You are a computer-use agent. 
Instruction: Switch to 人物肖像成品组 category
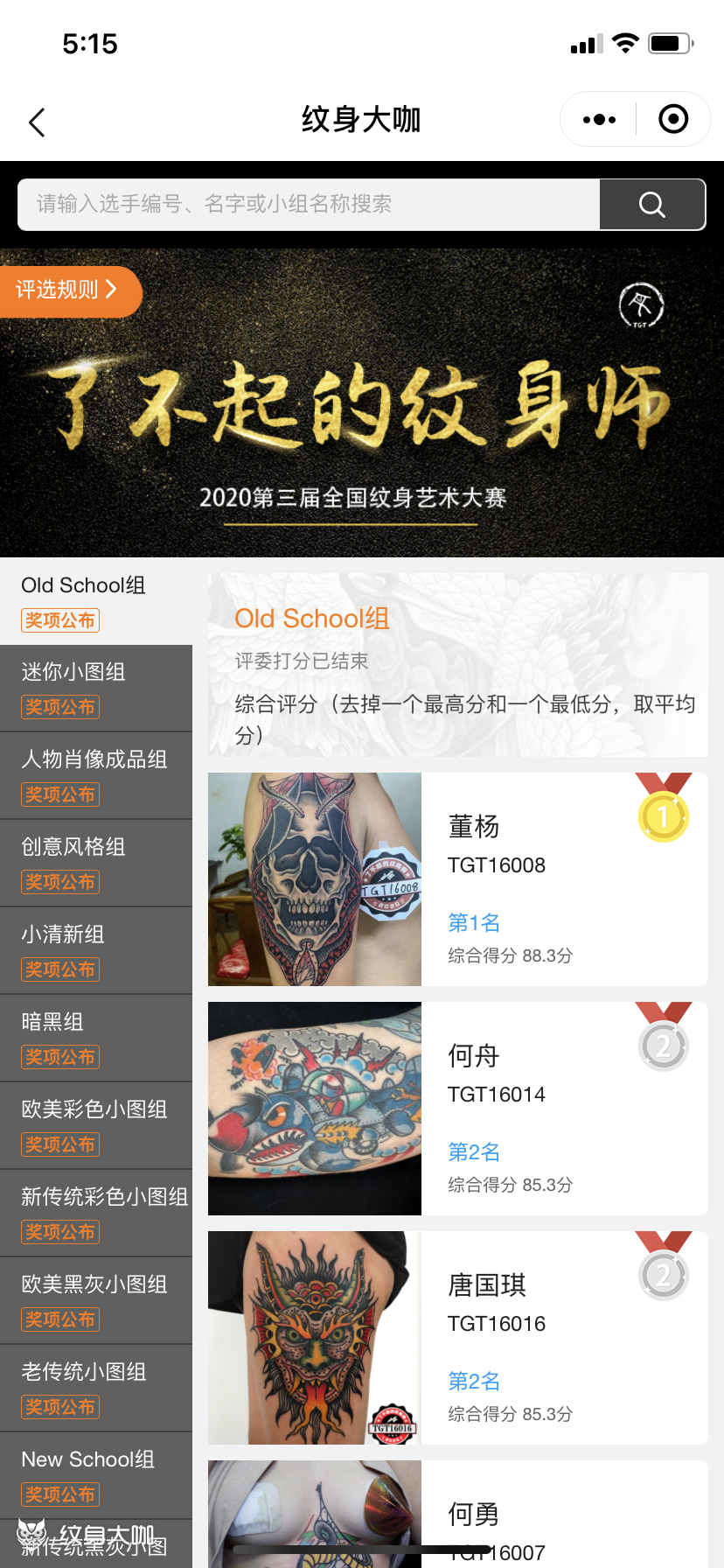tap(96, 775)
